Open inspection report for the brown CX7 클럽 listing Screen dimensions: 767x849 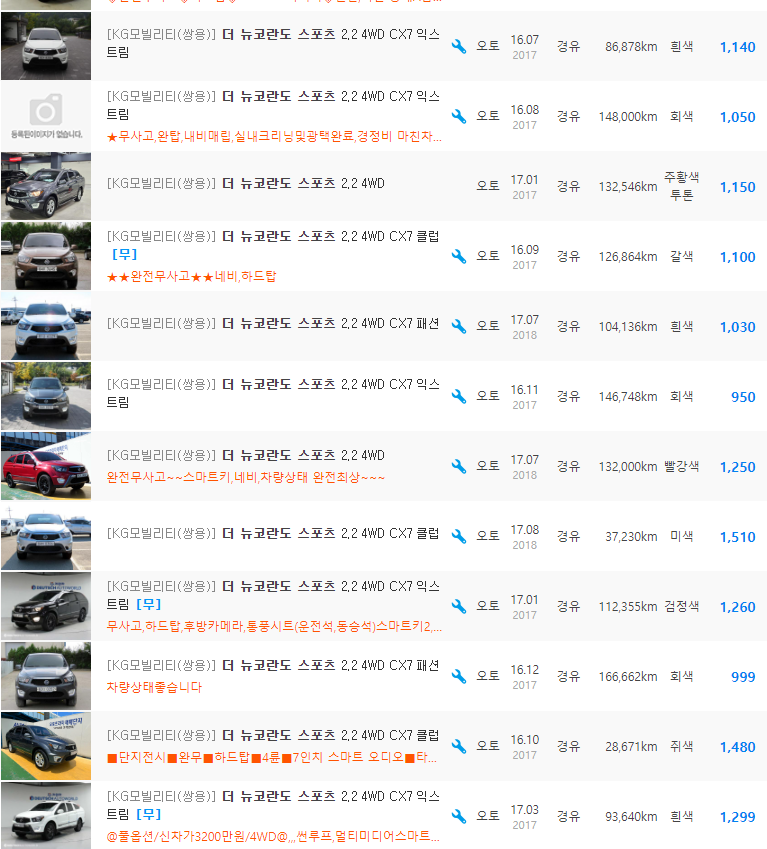point(457,256)
